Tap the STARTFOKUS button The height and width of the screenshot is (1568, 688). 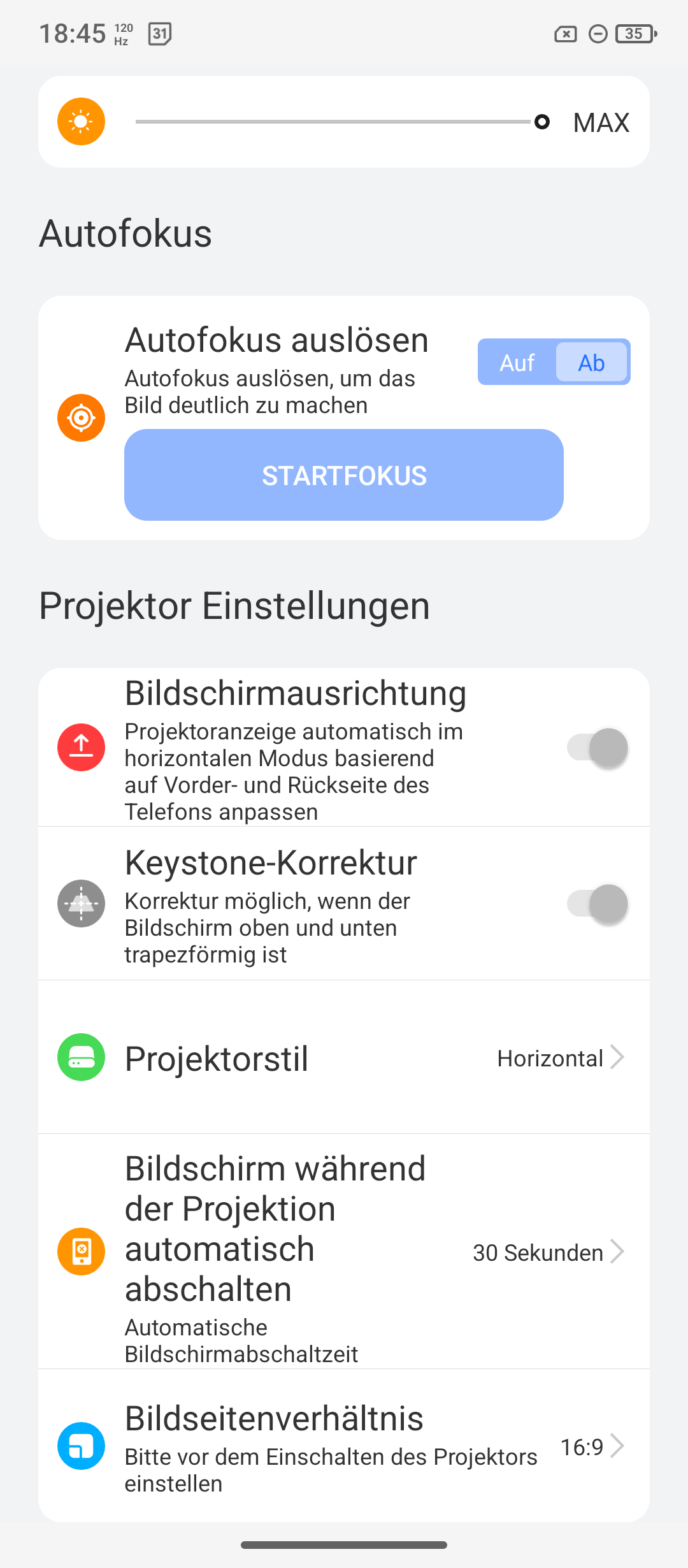[x=344, y=475]
